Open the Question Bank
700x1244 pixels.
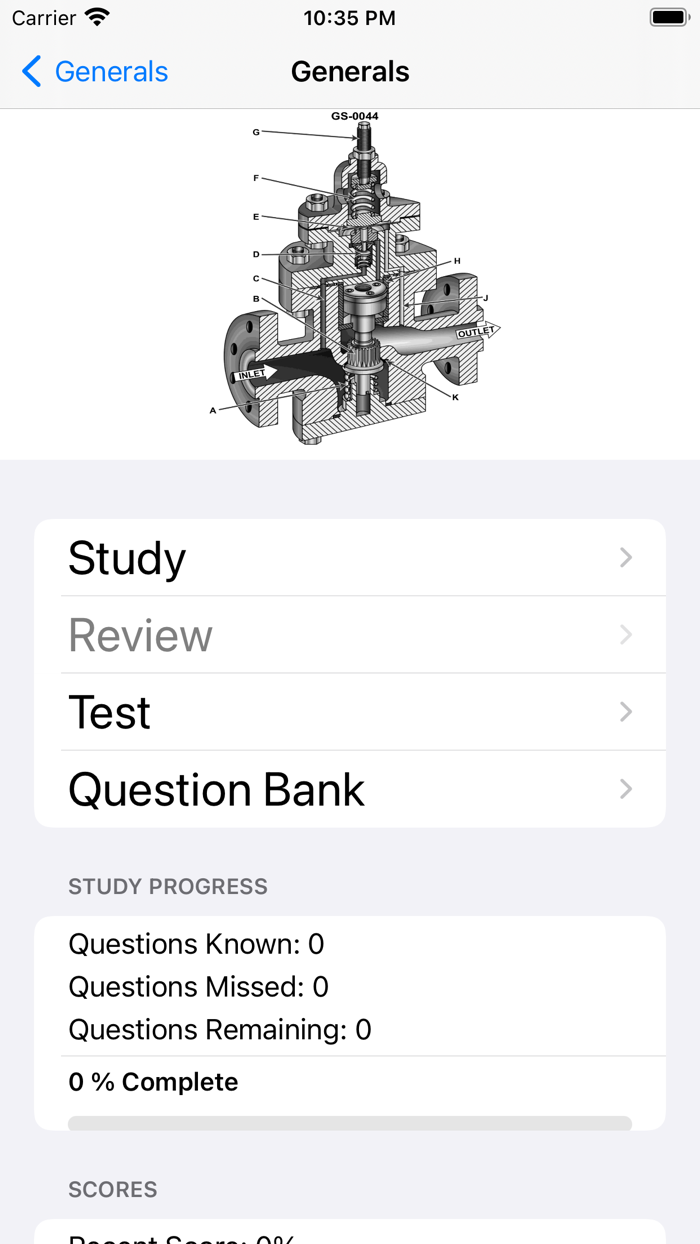tap(350, 789)
